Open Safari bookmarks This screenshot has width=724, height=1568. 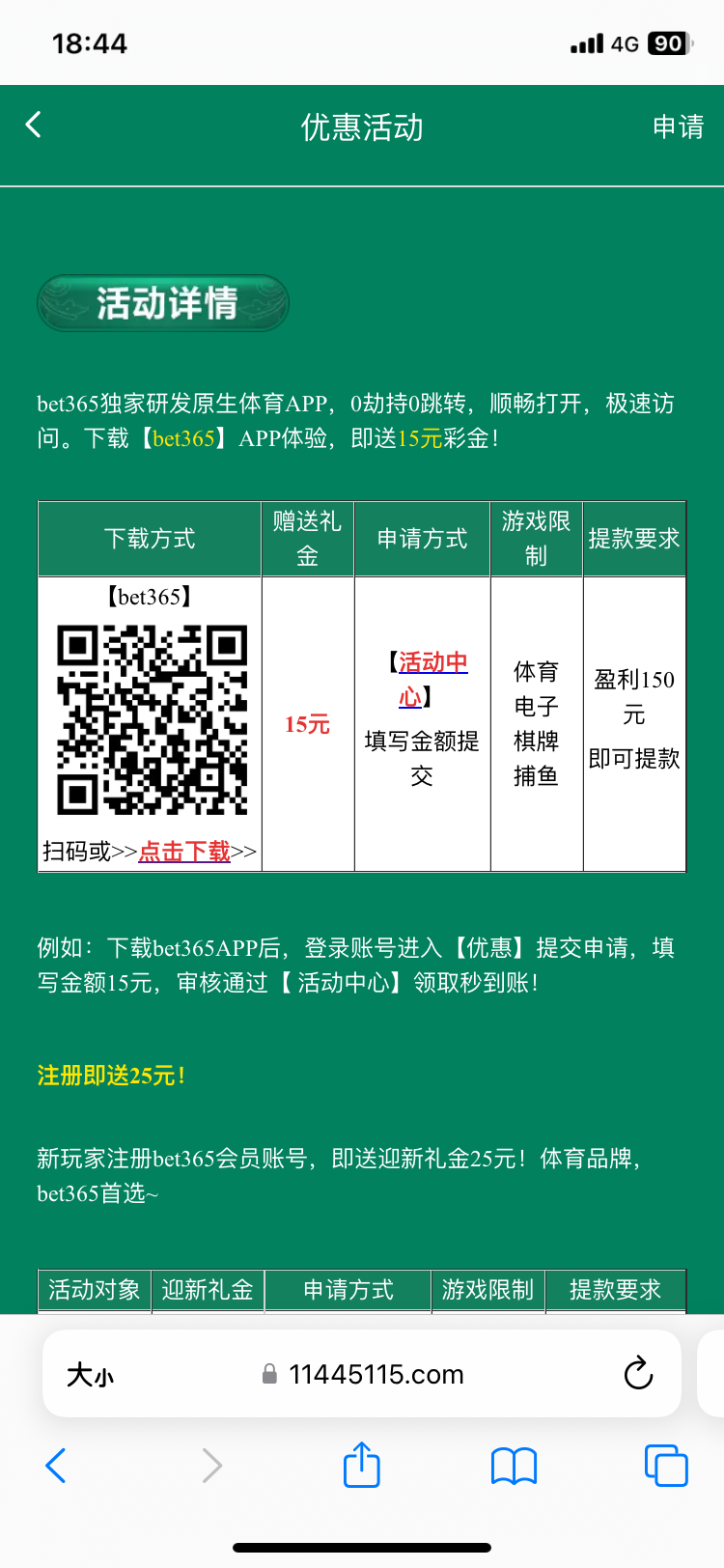tap(514, 1466)
